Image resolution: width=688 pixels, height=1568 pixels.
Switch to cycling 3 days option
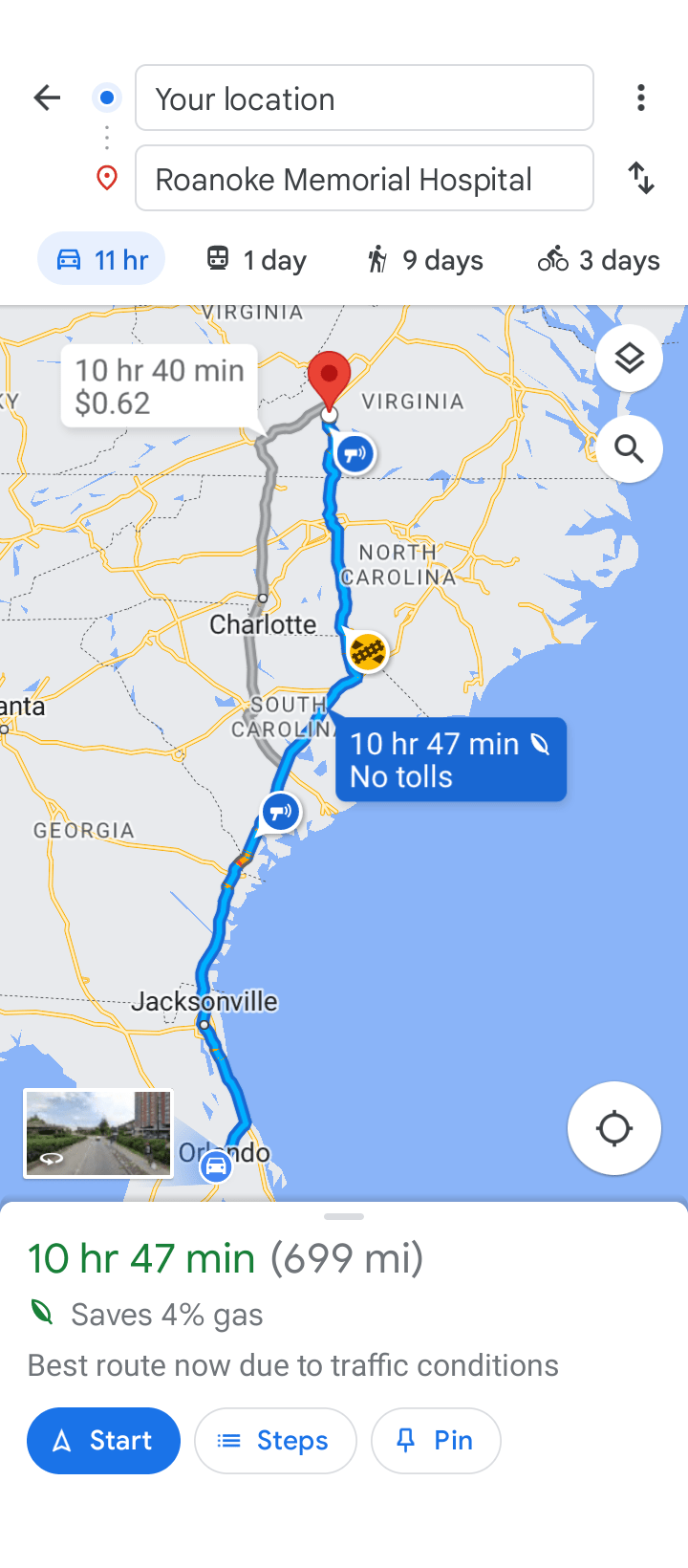[599, 260]
